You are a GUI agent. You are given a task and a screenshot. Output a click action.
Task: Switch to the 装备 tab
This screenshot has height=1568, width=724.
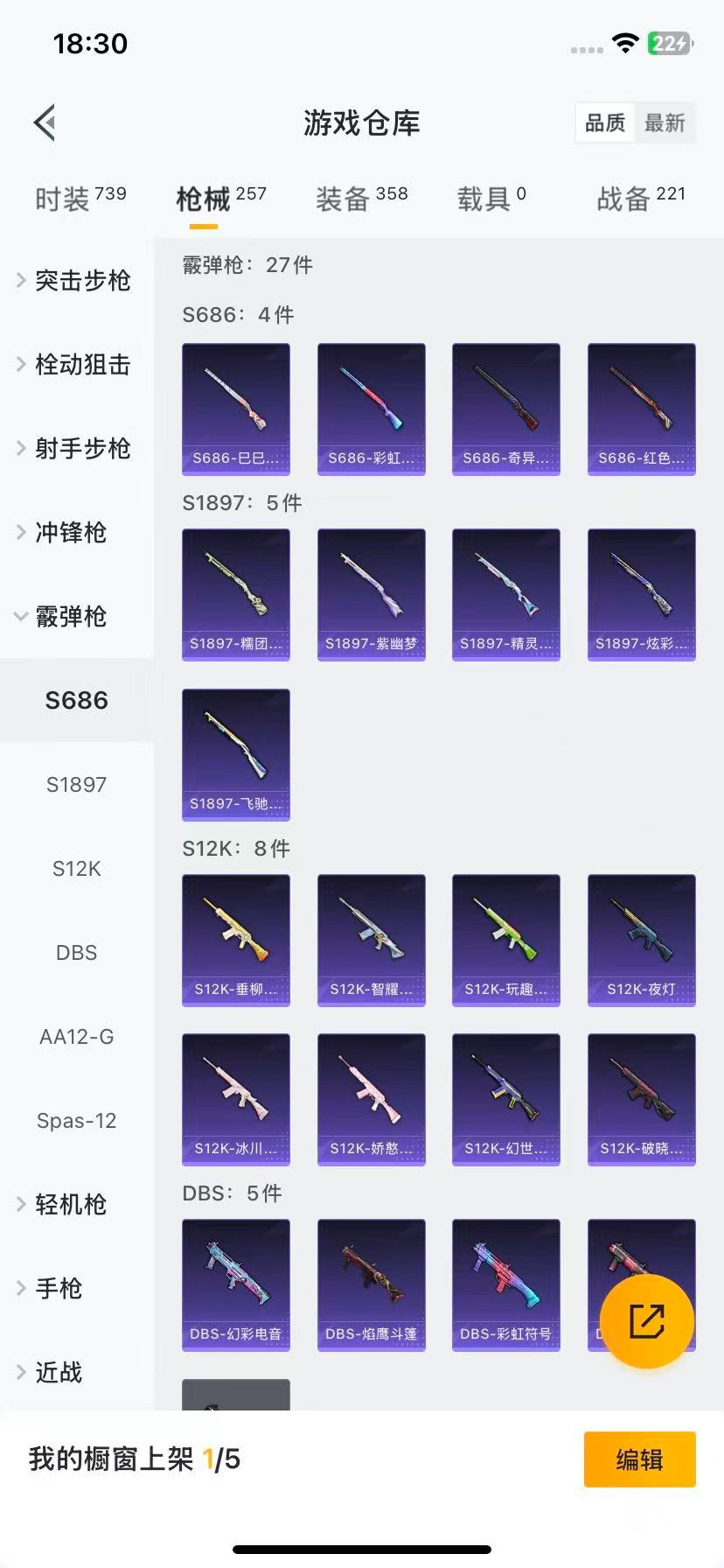(361, 199)
